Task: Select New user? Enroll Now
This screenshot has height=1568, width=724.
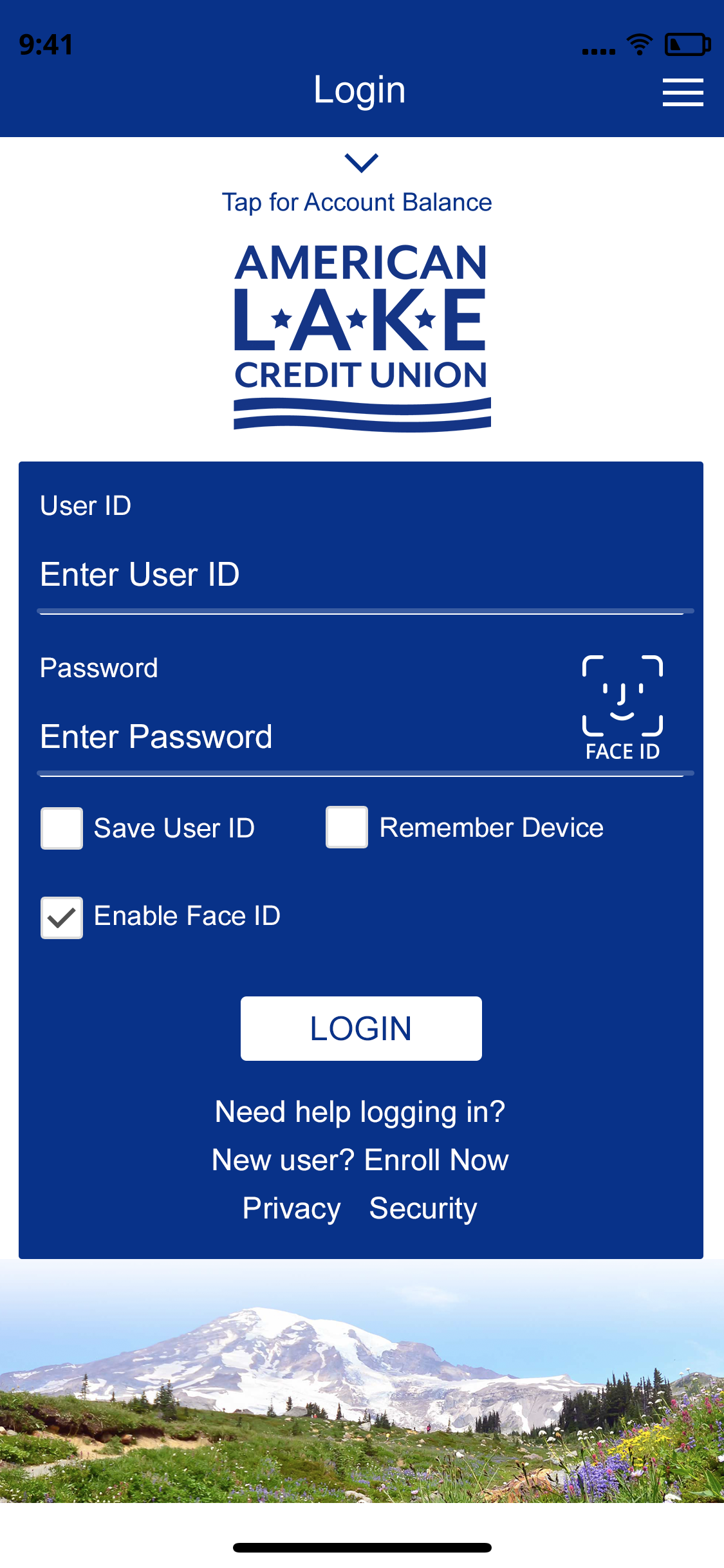Action: tap(360, 1160)
